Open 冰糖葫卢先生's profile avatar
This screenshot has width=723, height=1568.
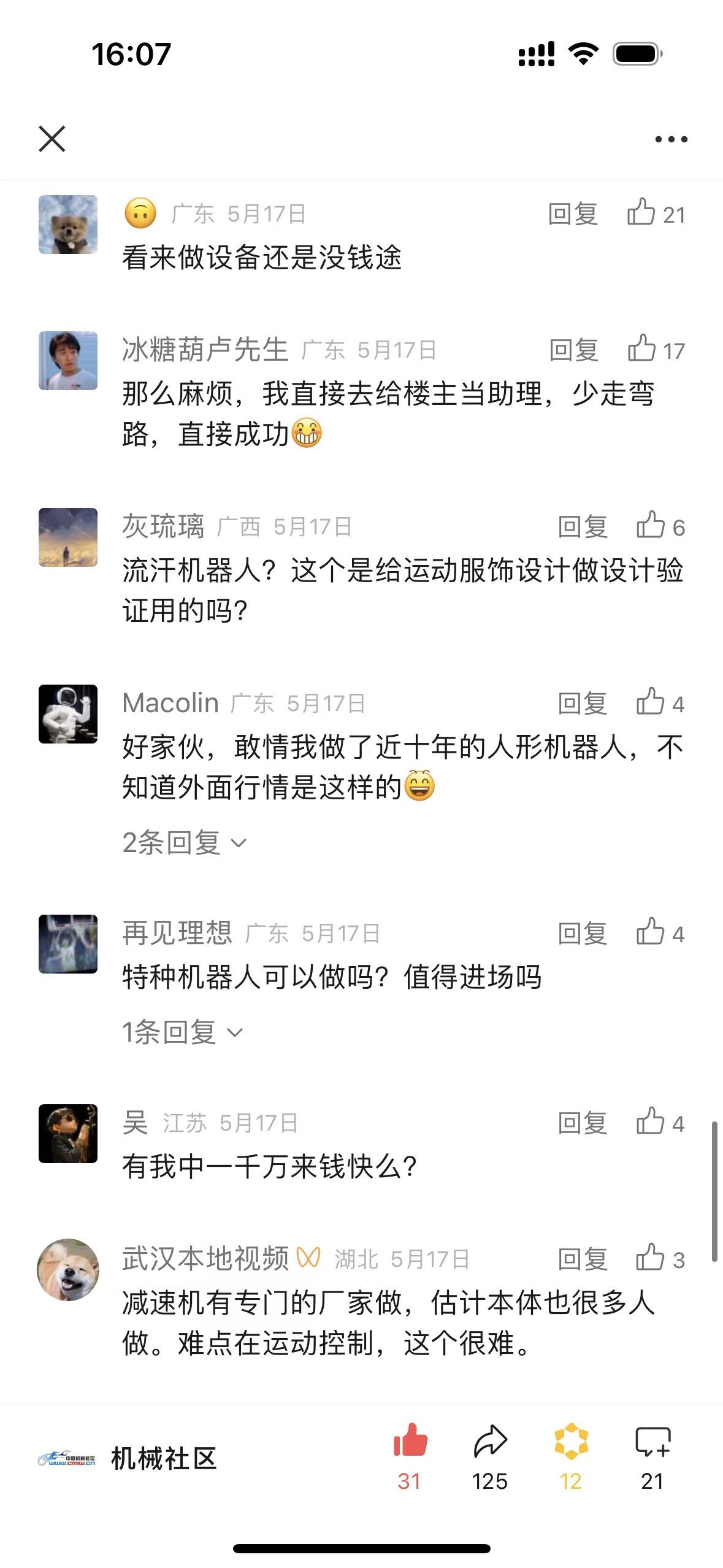(68, 361)
